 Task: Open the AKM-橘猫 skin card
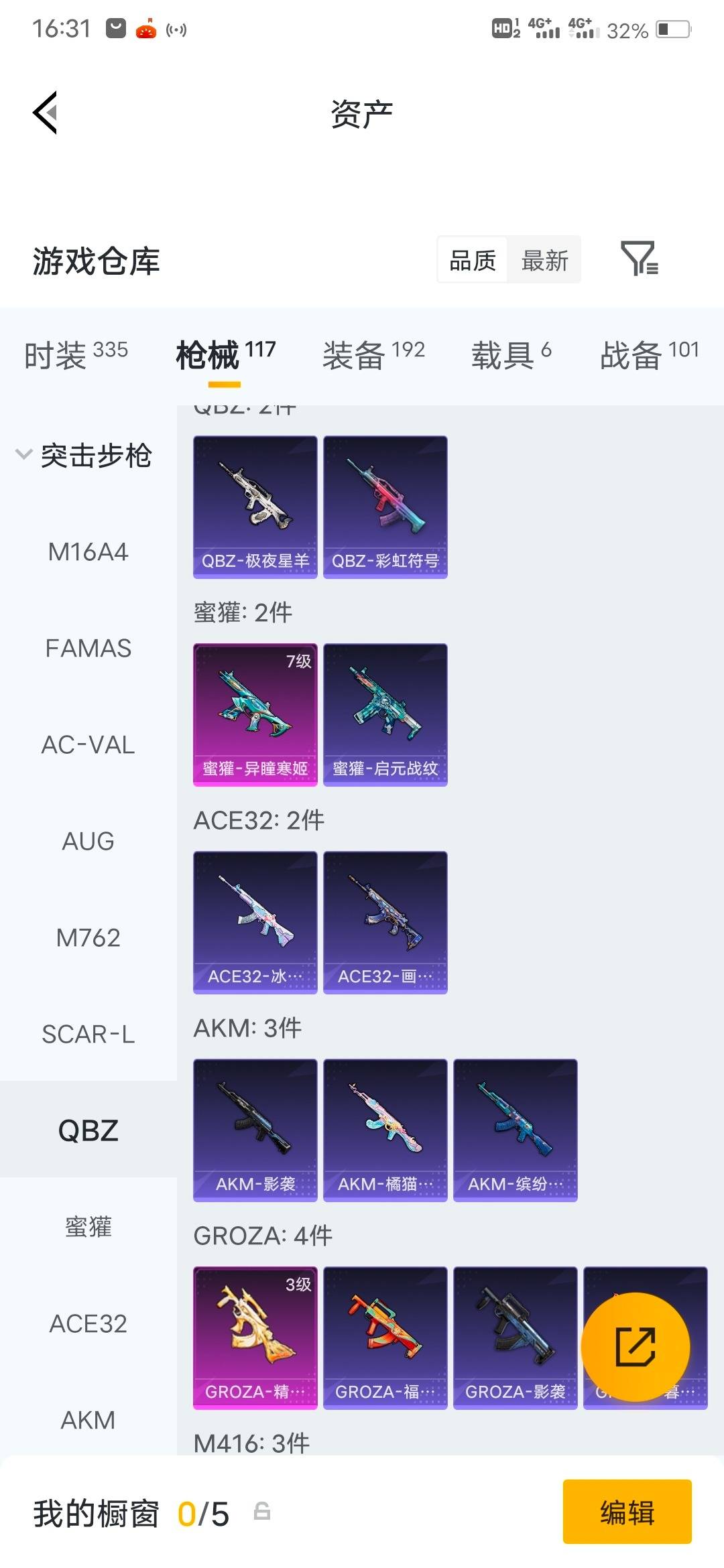(384, 1129)
